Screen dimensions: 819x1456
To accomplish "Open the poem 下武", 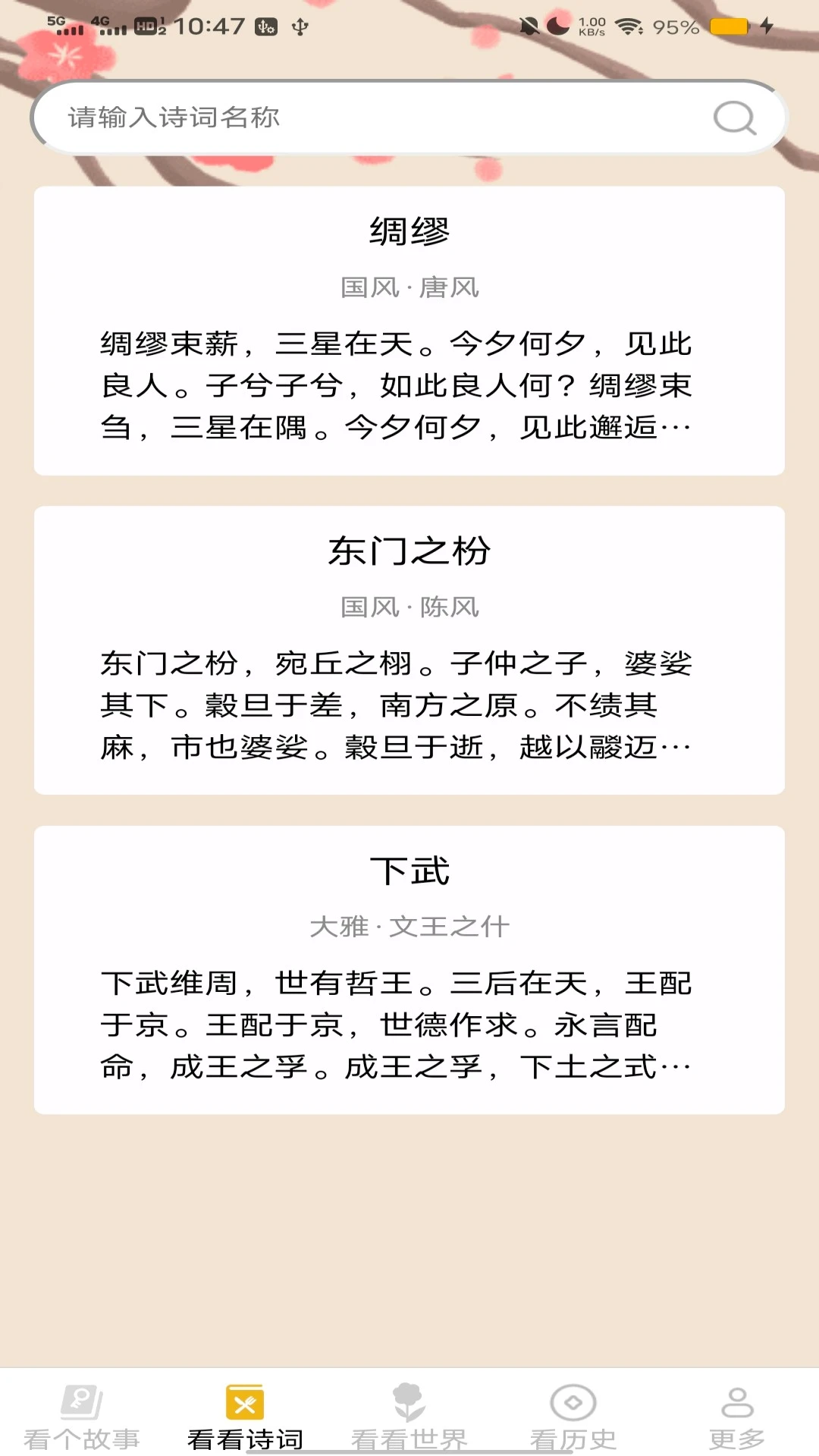I will [409, 970].
